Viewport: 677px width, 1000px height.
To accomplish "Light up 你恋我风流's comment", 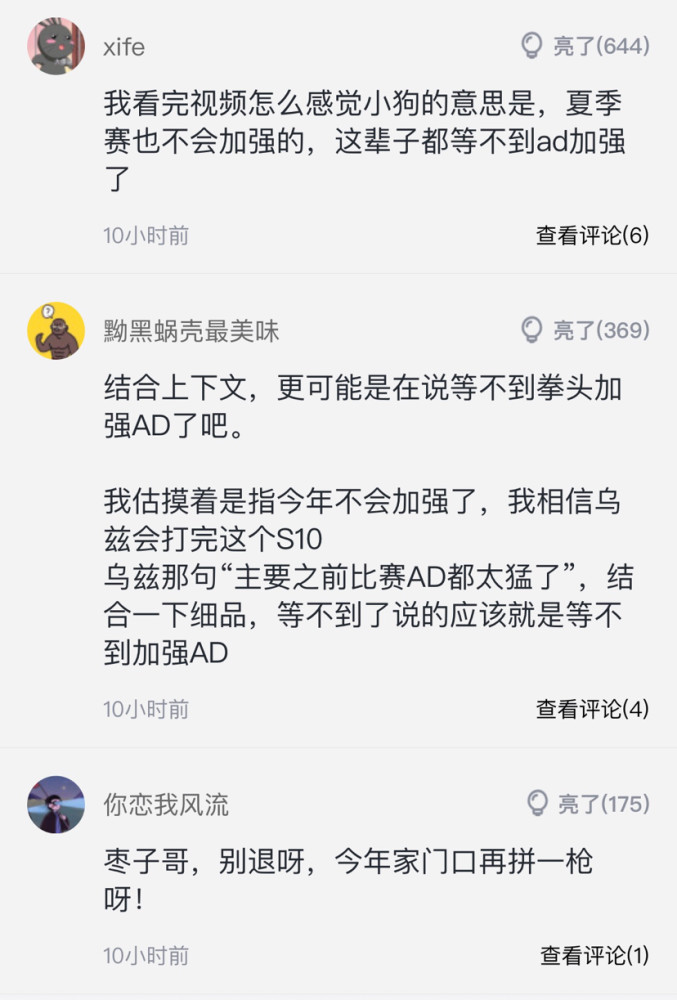I will pyautogui.click(x=588, y=804).
